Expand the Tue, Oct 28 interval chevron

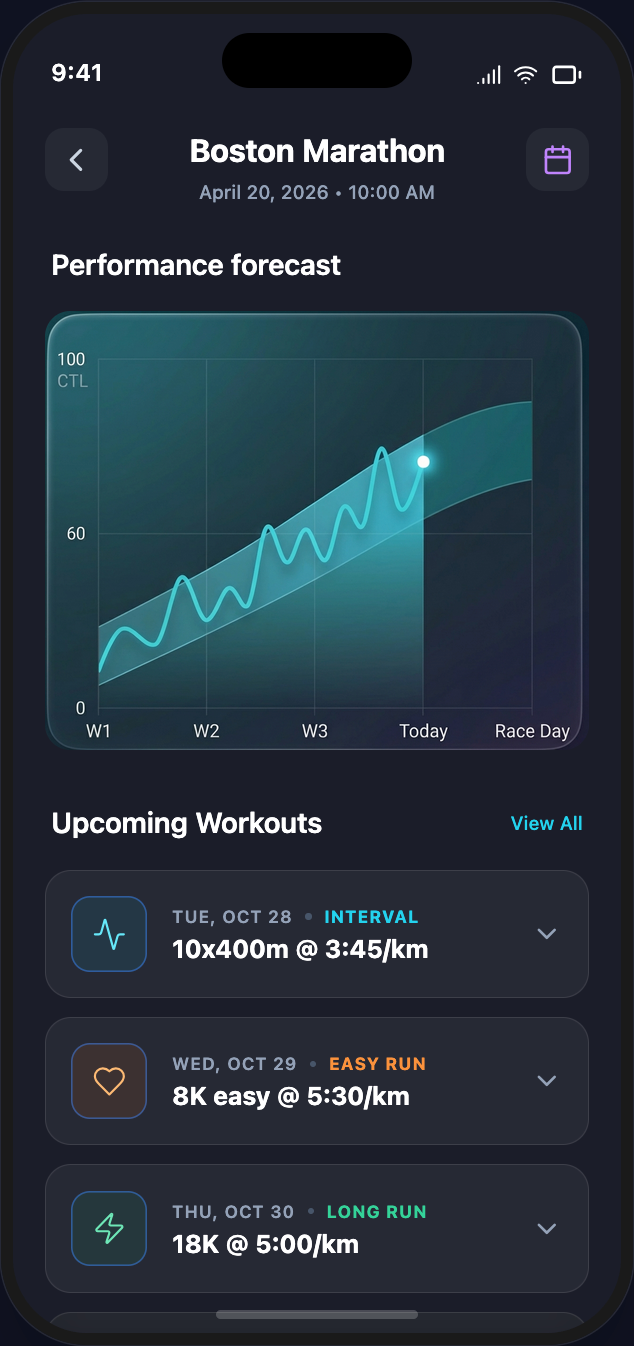pos(546,934)
